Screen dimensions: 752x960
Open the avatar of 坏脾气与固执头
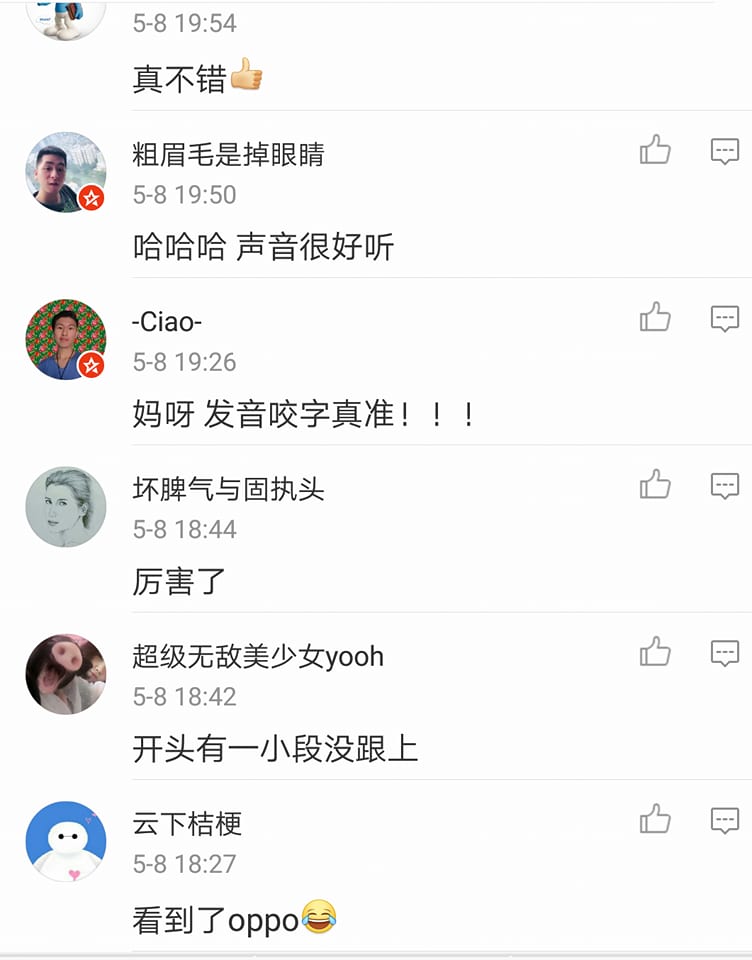(65, 506)
